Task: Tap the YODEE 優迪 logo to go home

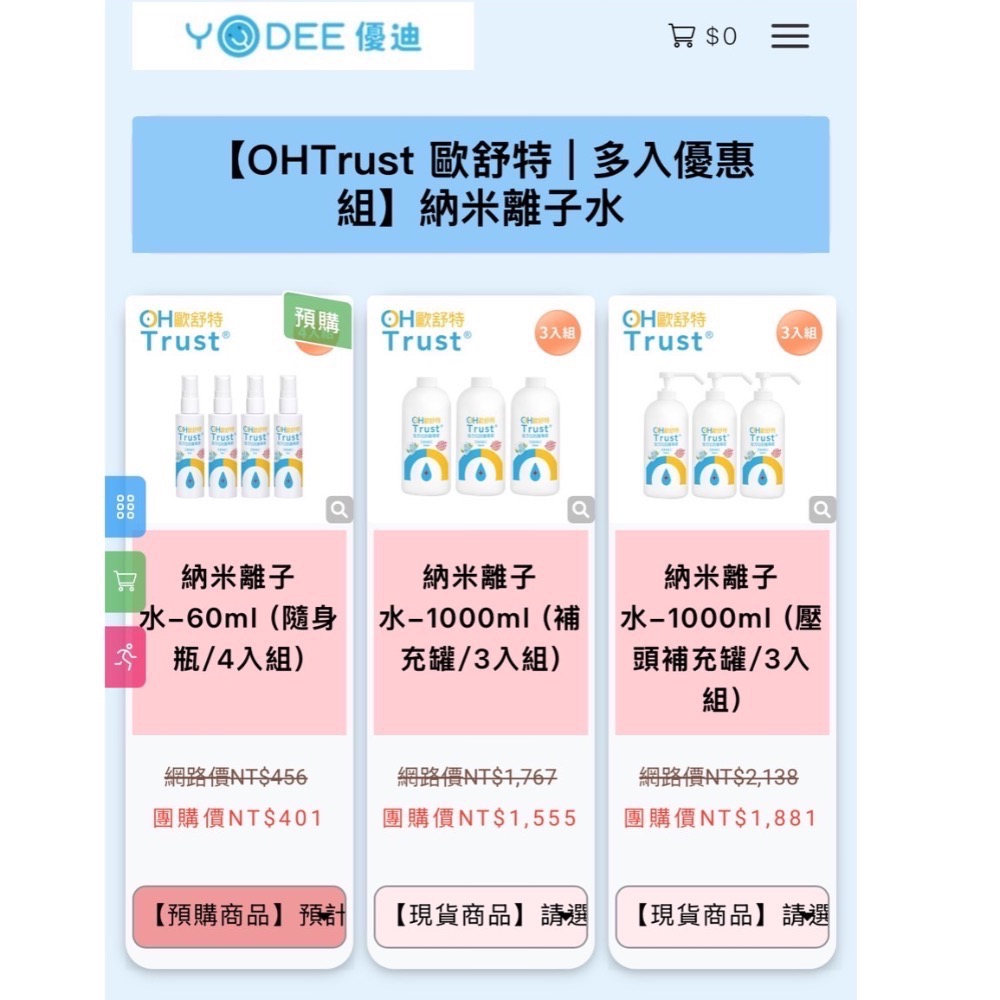Action: pos(303,36)
